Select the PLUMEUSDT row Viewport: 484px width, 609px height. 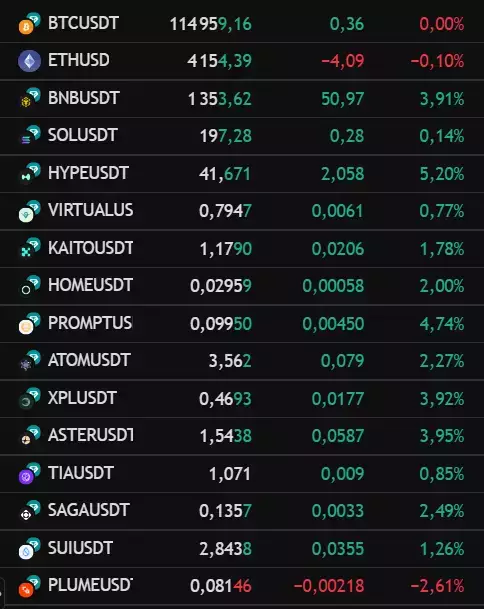pos(242,586)
